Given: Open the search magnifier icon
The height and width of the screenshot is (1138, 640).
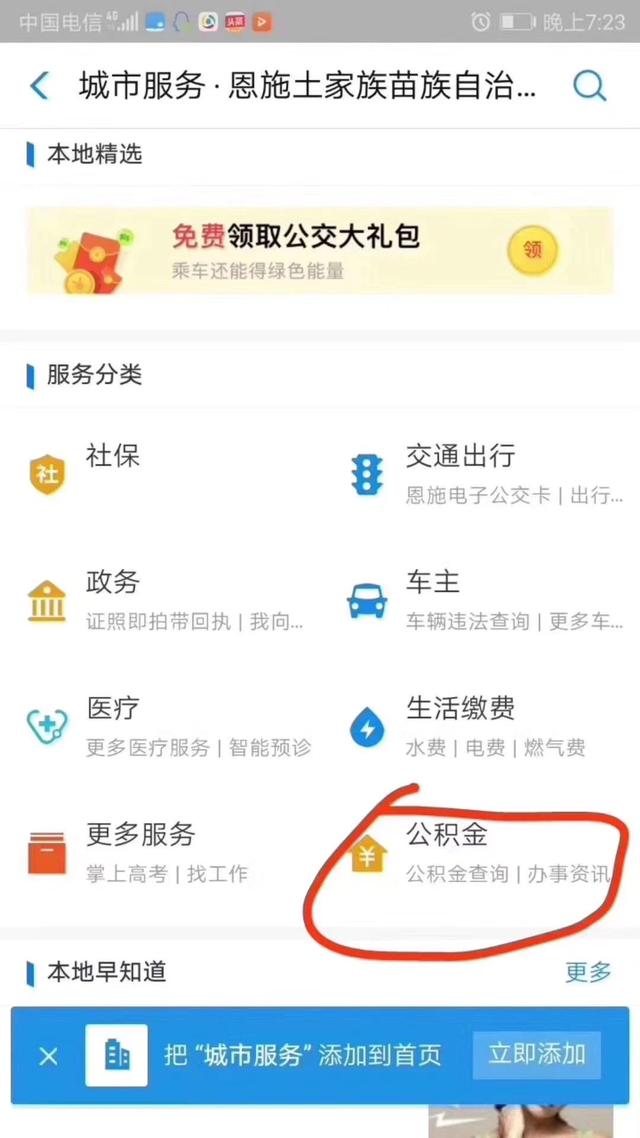Looking at the screenshot, I should [x=589, y=86].
